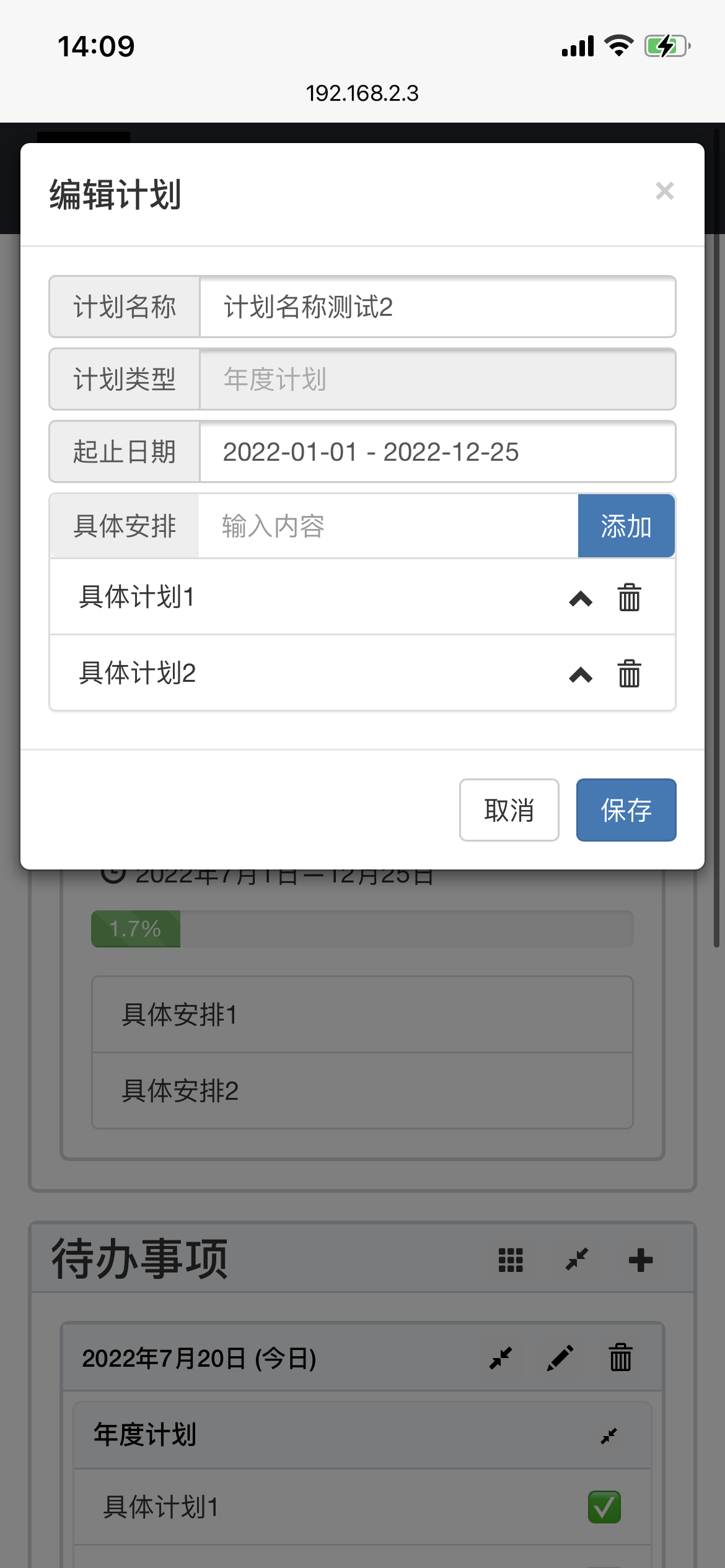Open the 起止日期 date range picker
This screenshot has width=725, height=1568.
pyautogui.click(x=437, y=452)
